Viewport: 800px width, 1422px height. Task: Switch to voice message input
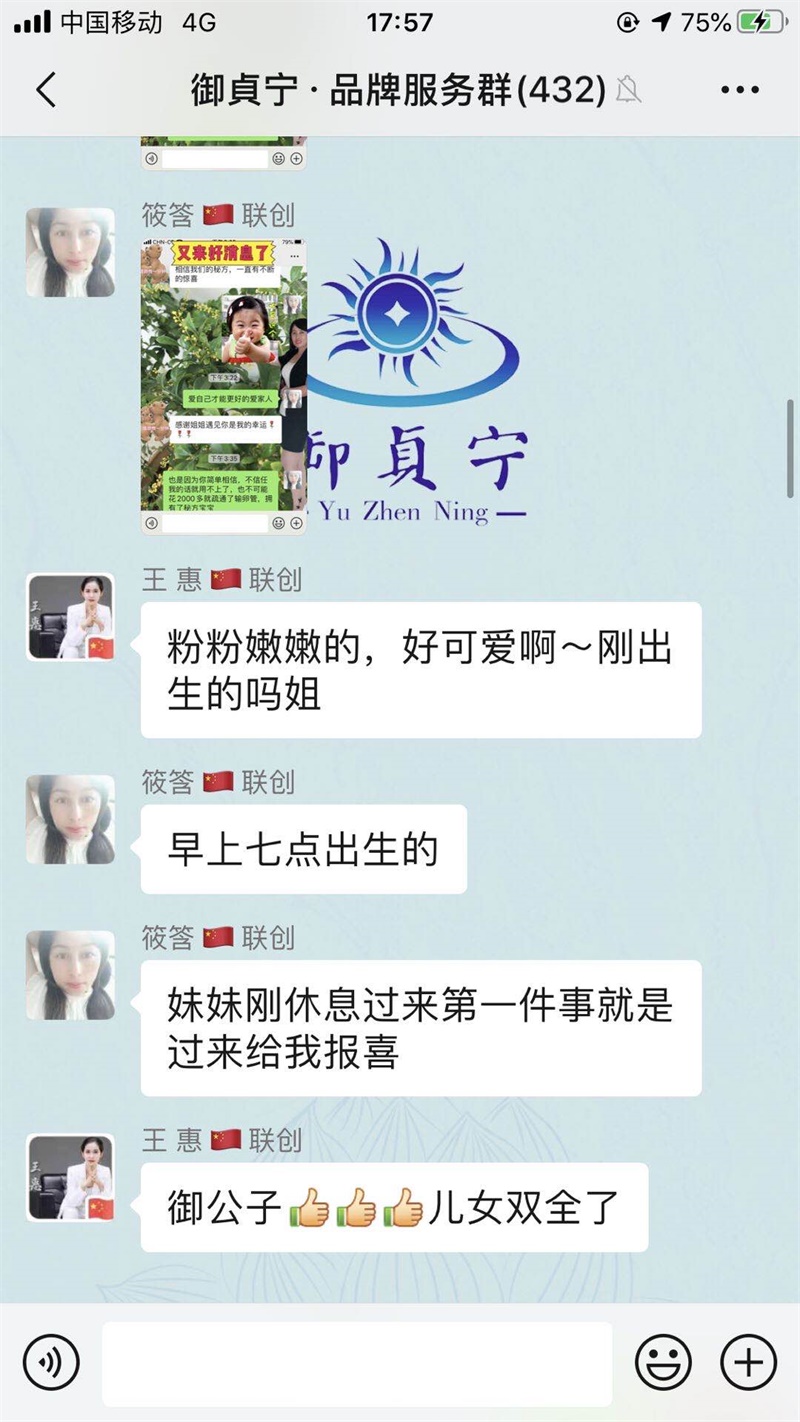click(52, 1362)
